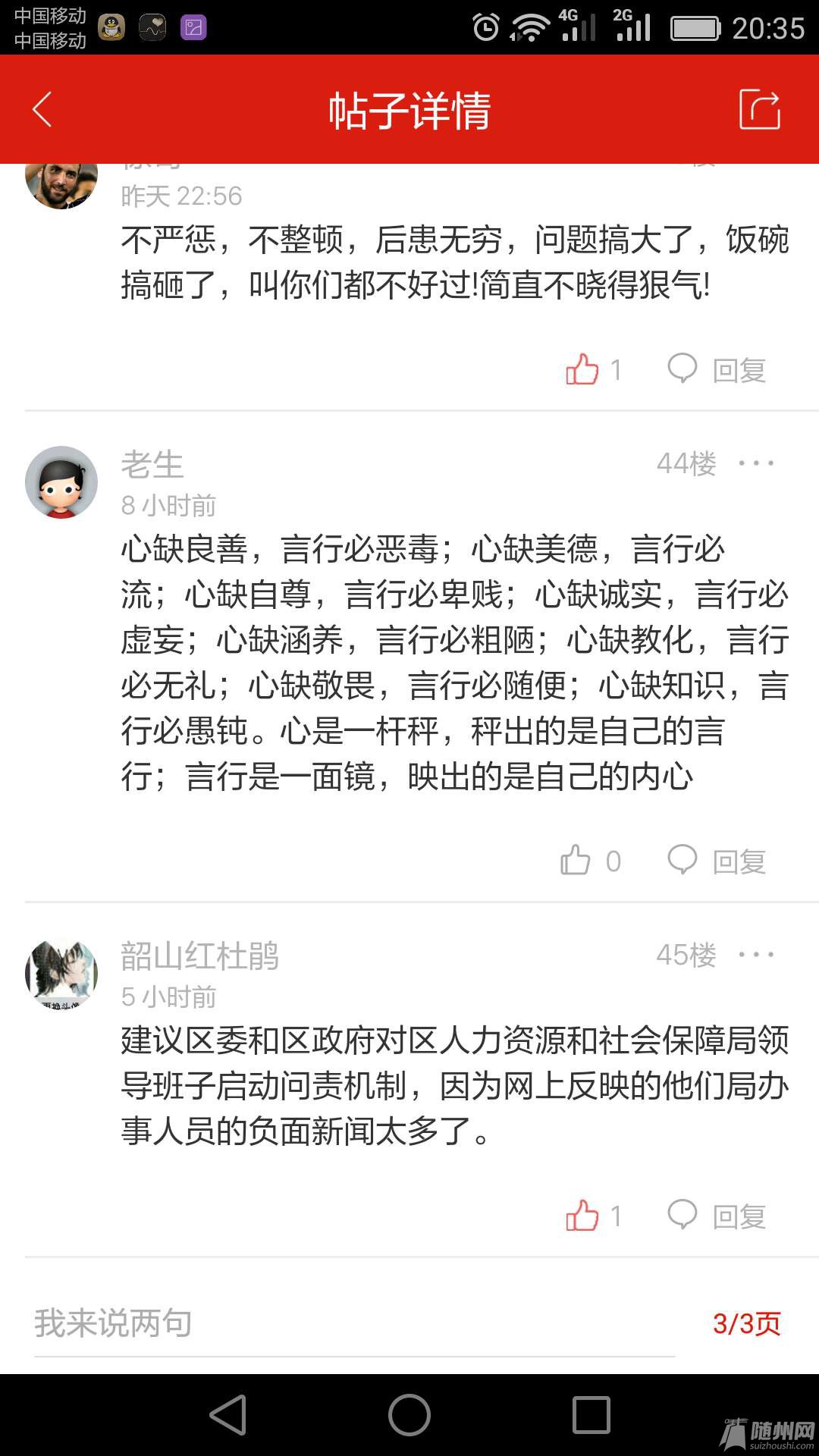
Task: Reply to 韶山红杜鹃's 45楼 comment
Action: 717,1216
